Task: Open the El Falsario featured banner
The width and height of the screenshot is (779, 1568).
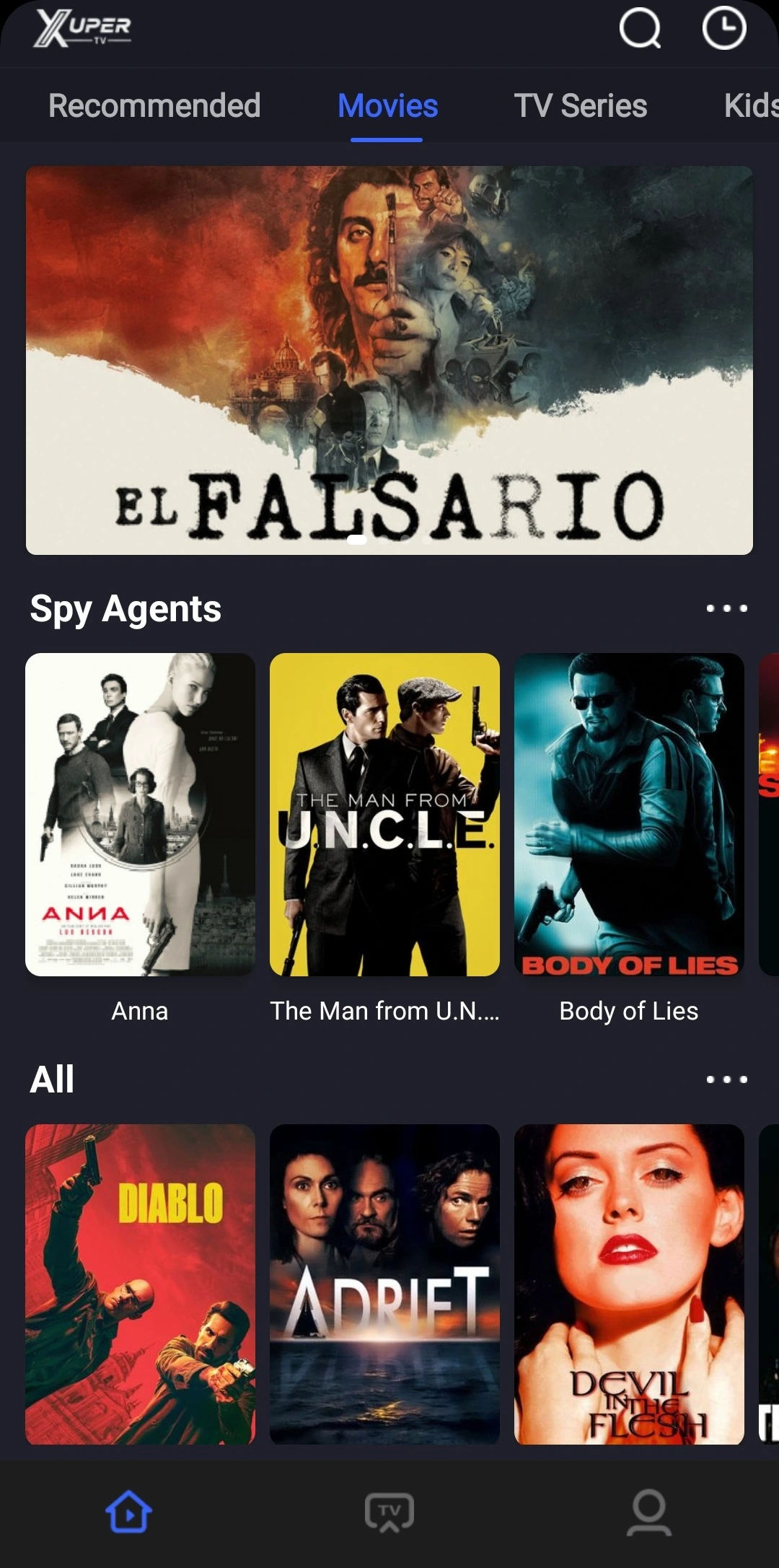Action: pyautogui.click(x=389, y=357)
